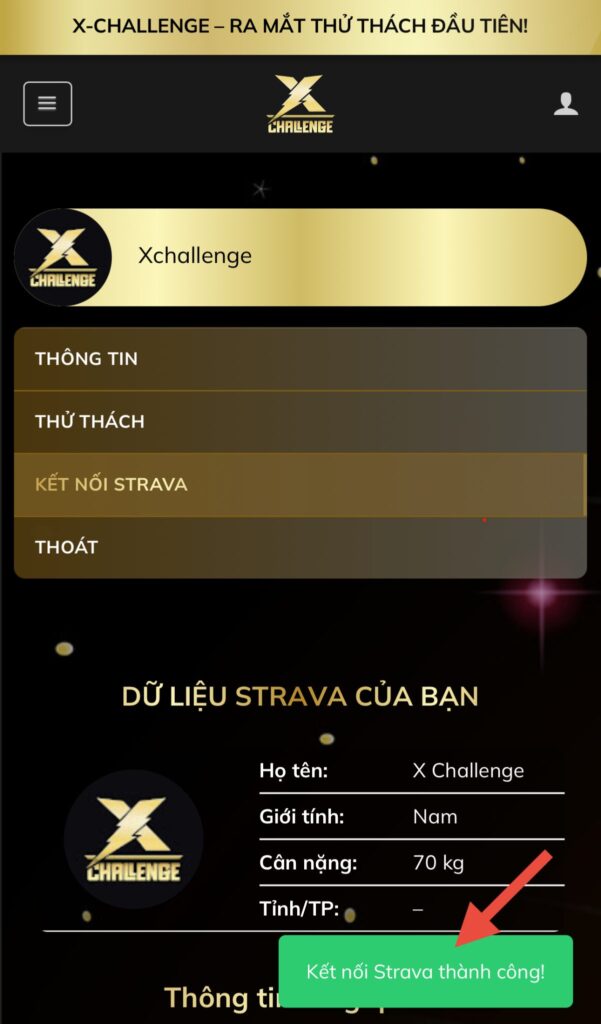Screen dimensions: 601x1024
Task: Open the hamburger menu button
Action: point(47,104)
